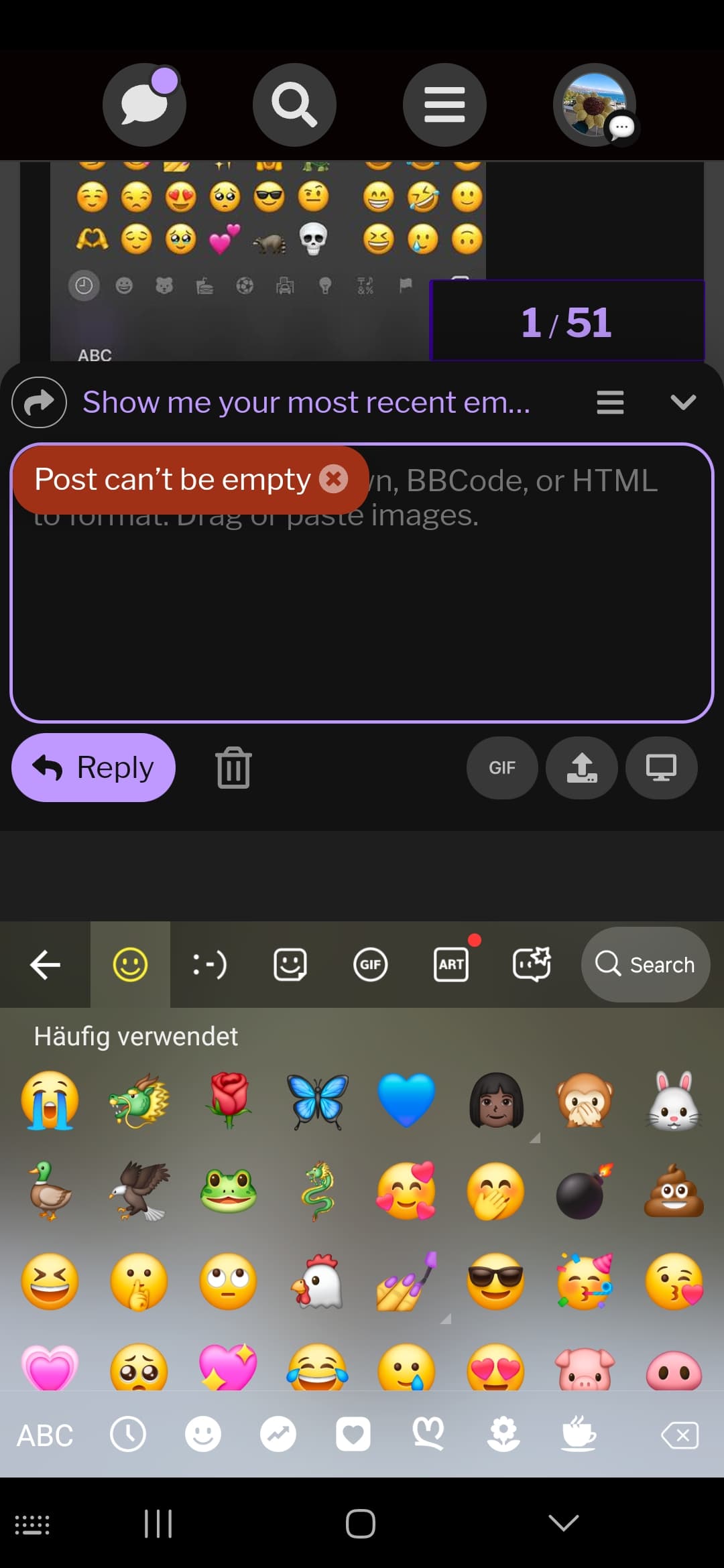
Task: Open the hamburger menu in header
Action: coord(444,105)
